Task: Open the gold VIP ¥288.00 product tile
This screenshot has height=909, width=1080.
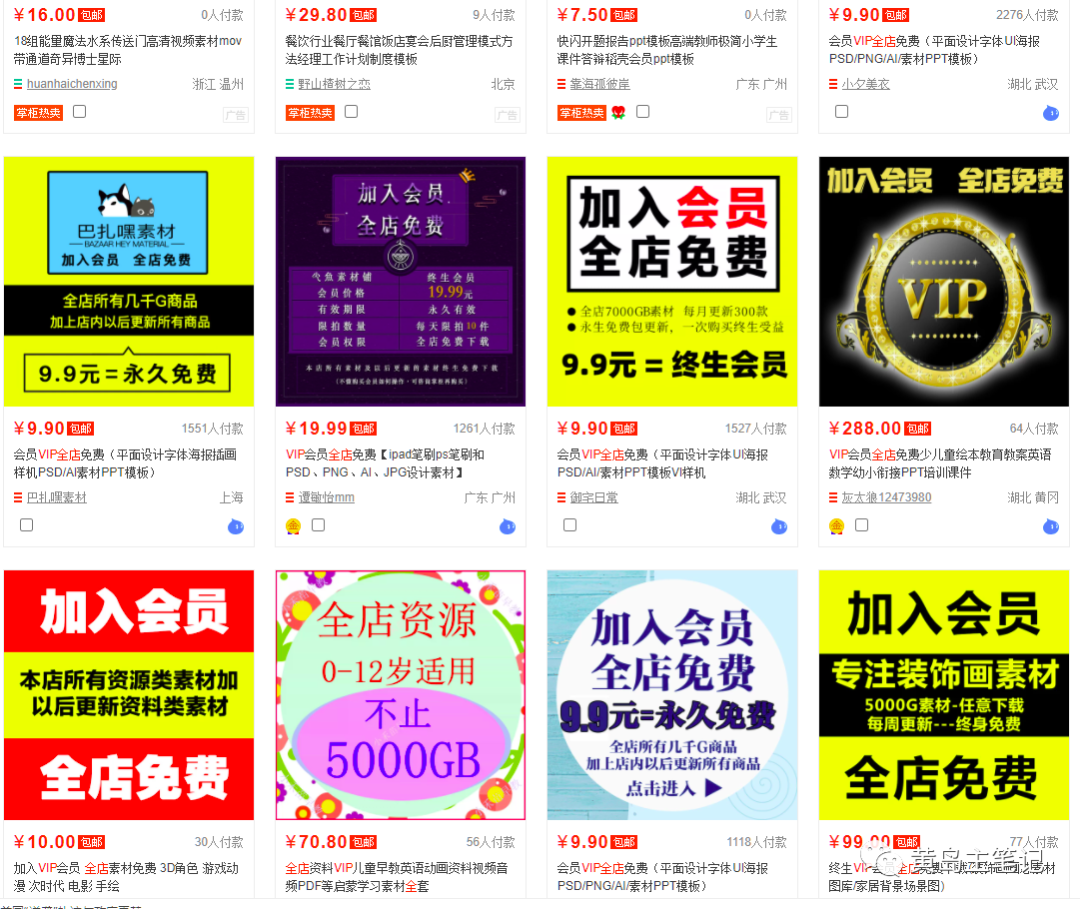Action: (943, 281)
